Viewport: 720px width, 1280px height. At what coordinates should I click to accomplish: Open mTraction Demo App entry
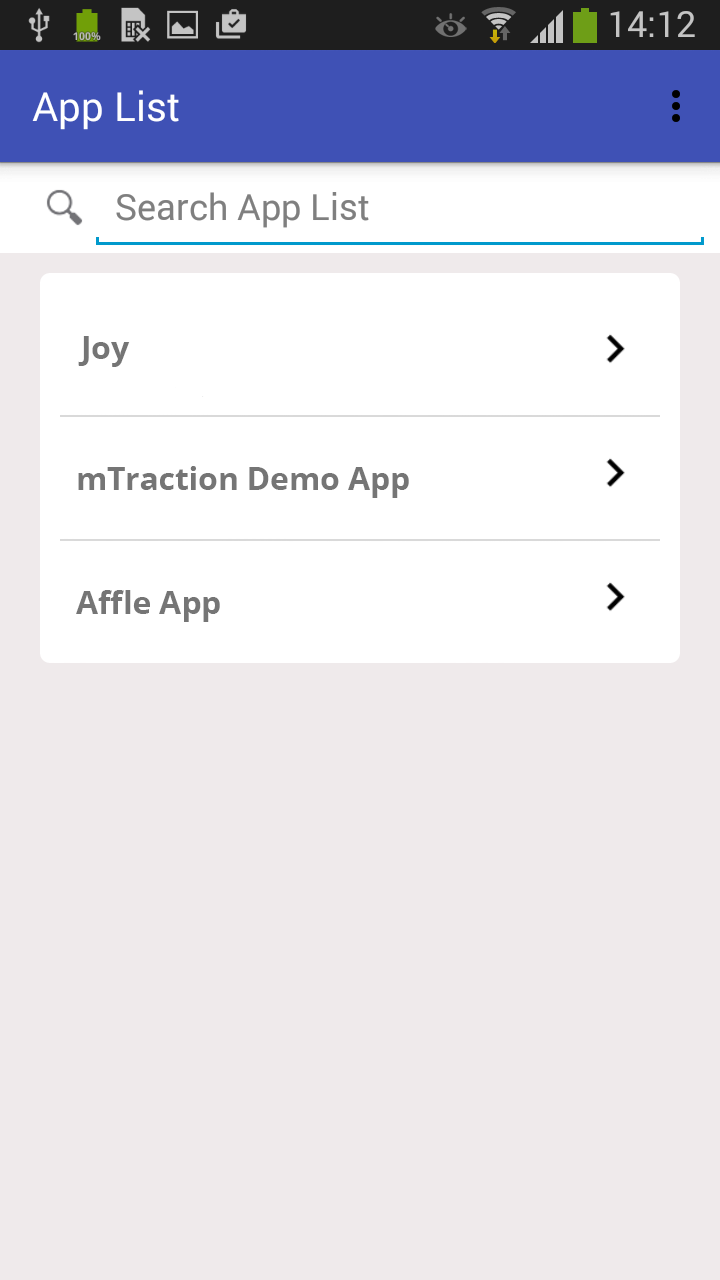(x=360, y=478)
